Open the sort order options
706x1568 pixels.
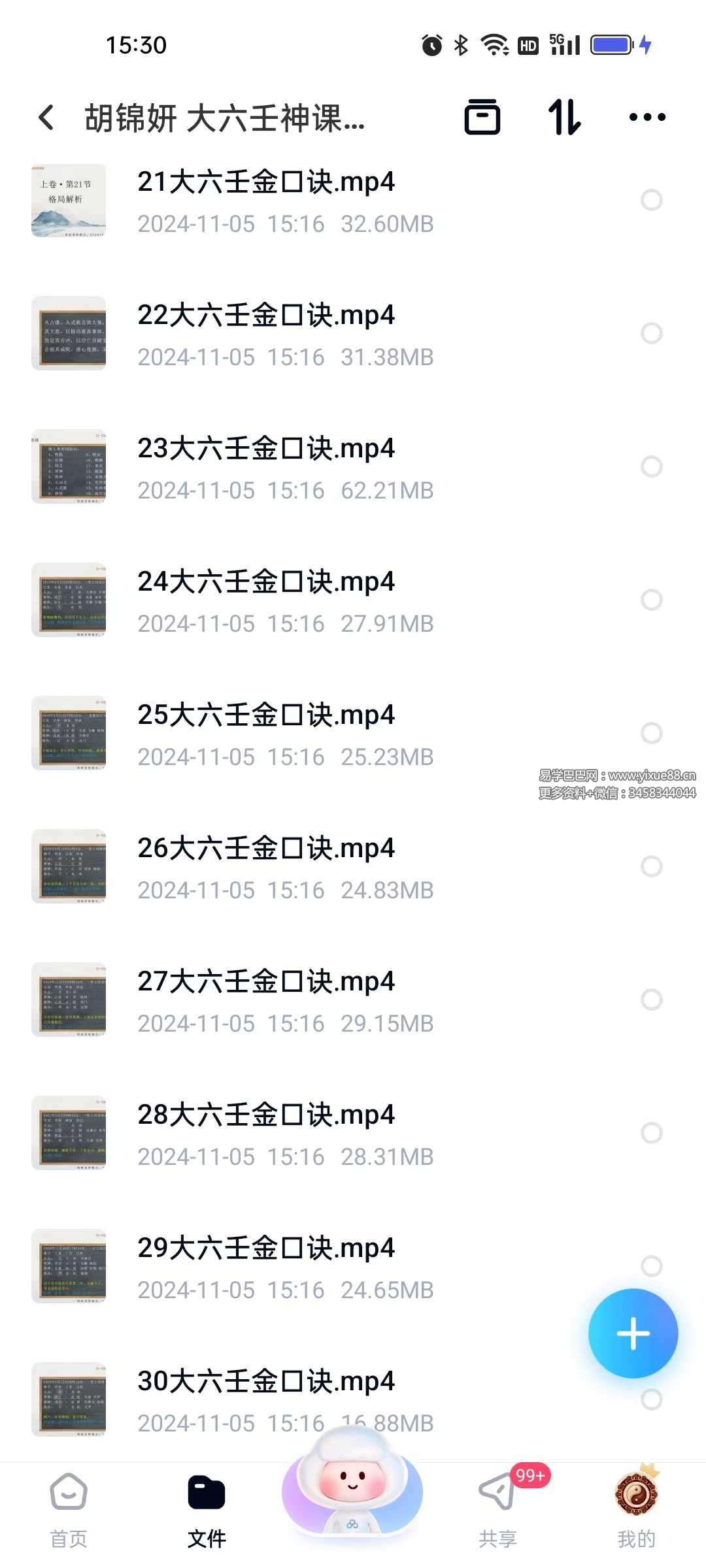pos(564,118)
